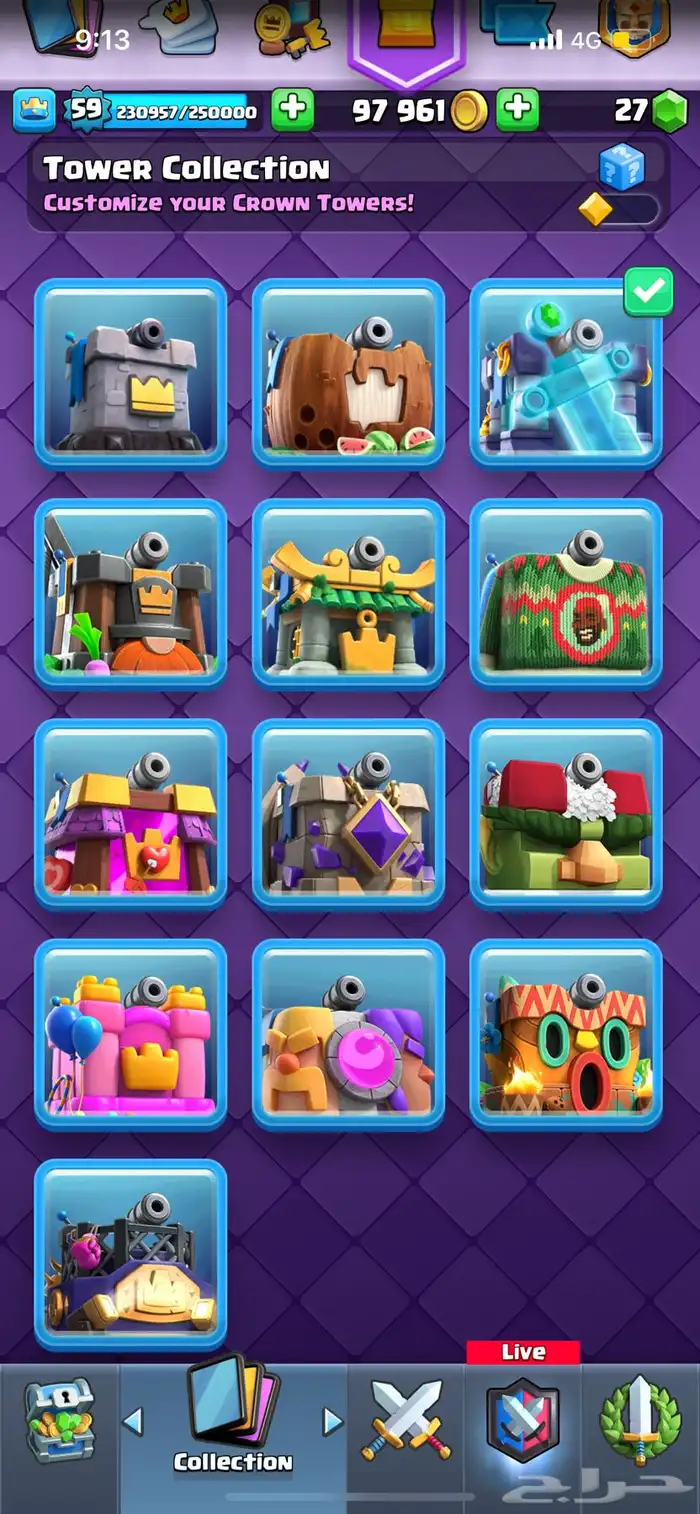This screenshot has width=700, height=1514.
Task: Open the King level 59 profile badge
Action: [86, 109]
